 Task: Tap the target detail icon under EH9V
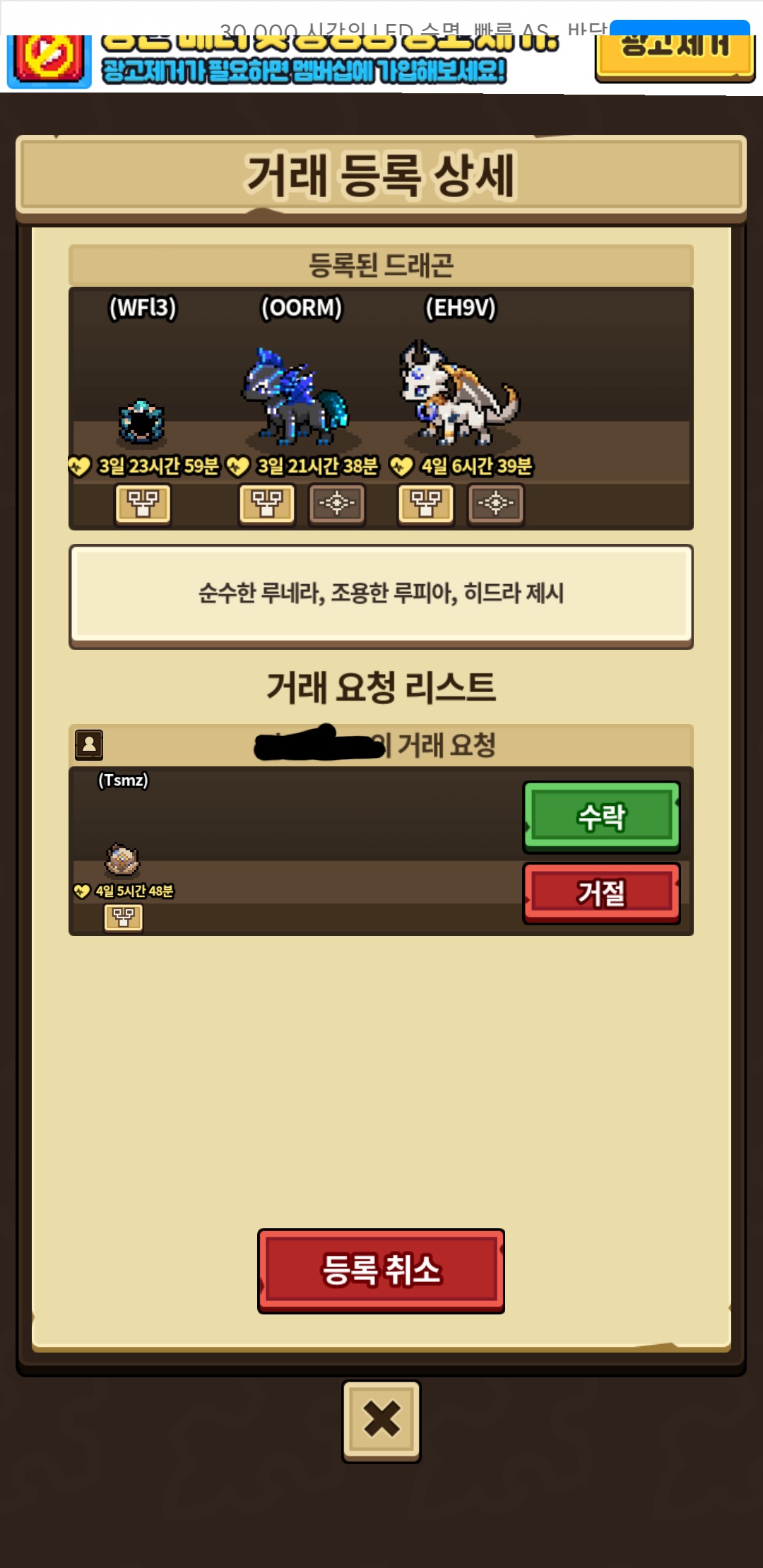click(496, 504)
